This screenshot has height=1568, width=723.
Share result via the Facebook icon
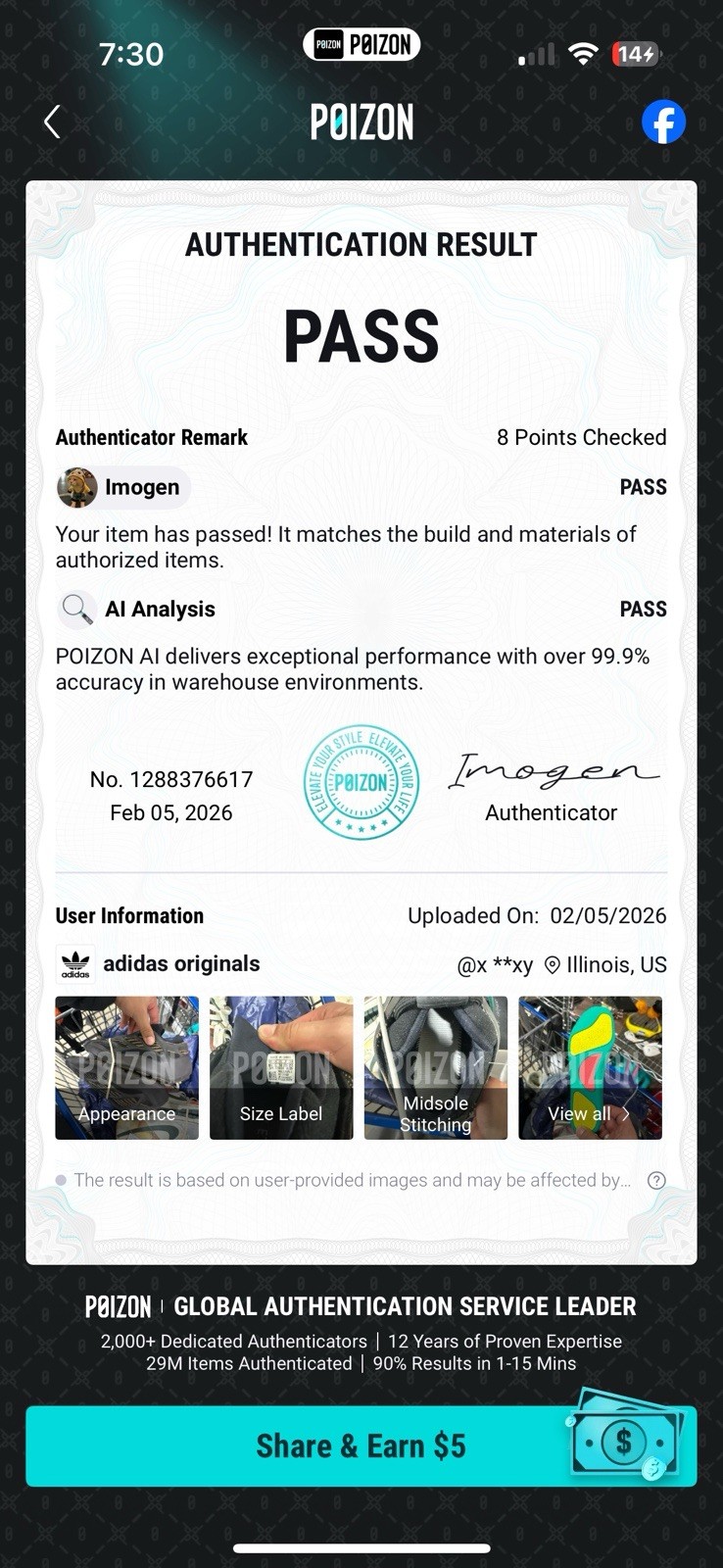tap(663, 122)
